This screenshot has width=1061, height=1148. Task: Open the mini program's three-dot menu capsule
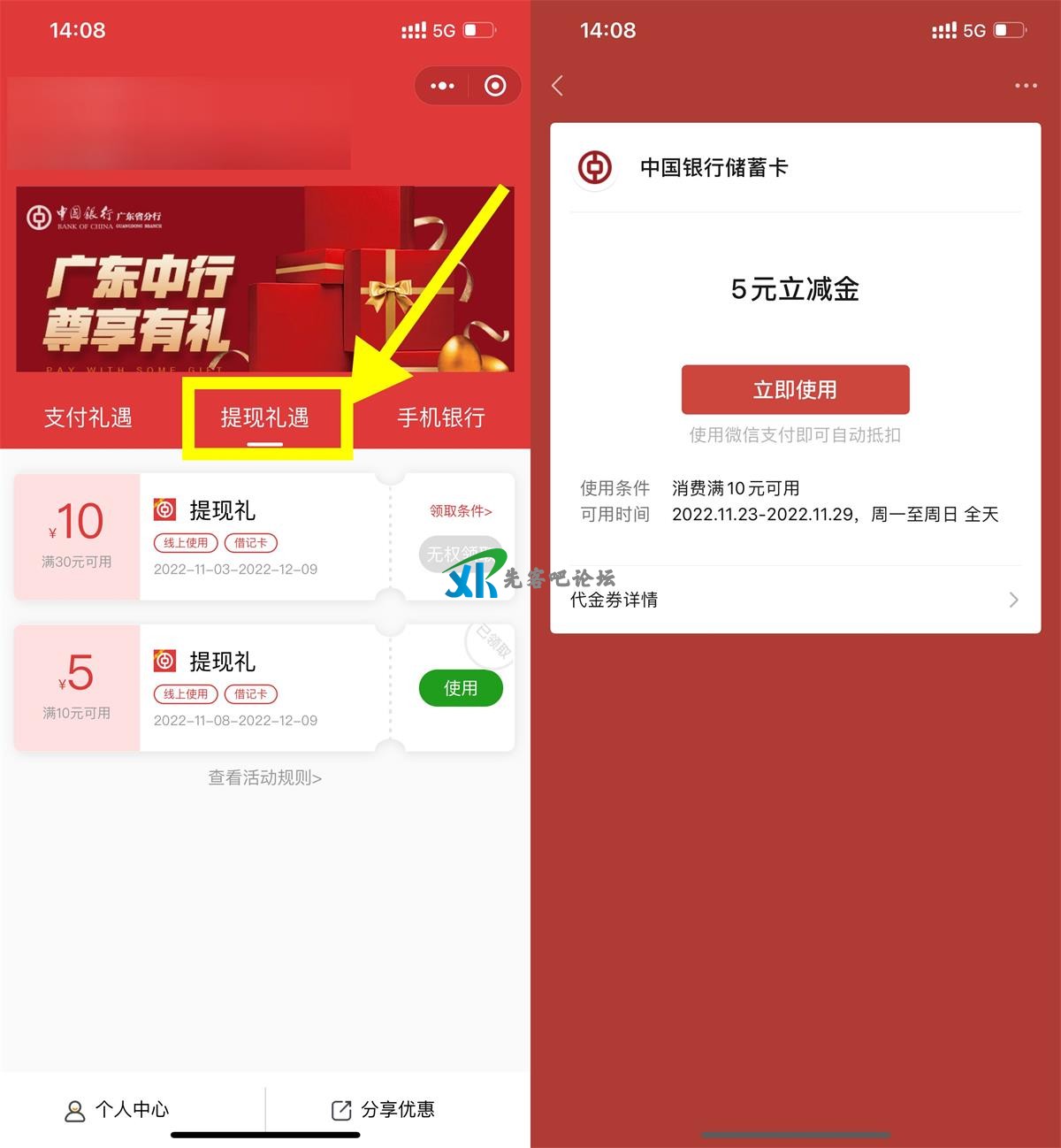coord(442,86)
